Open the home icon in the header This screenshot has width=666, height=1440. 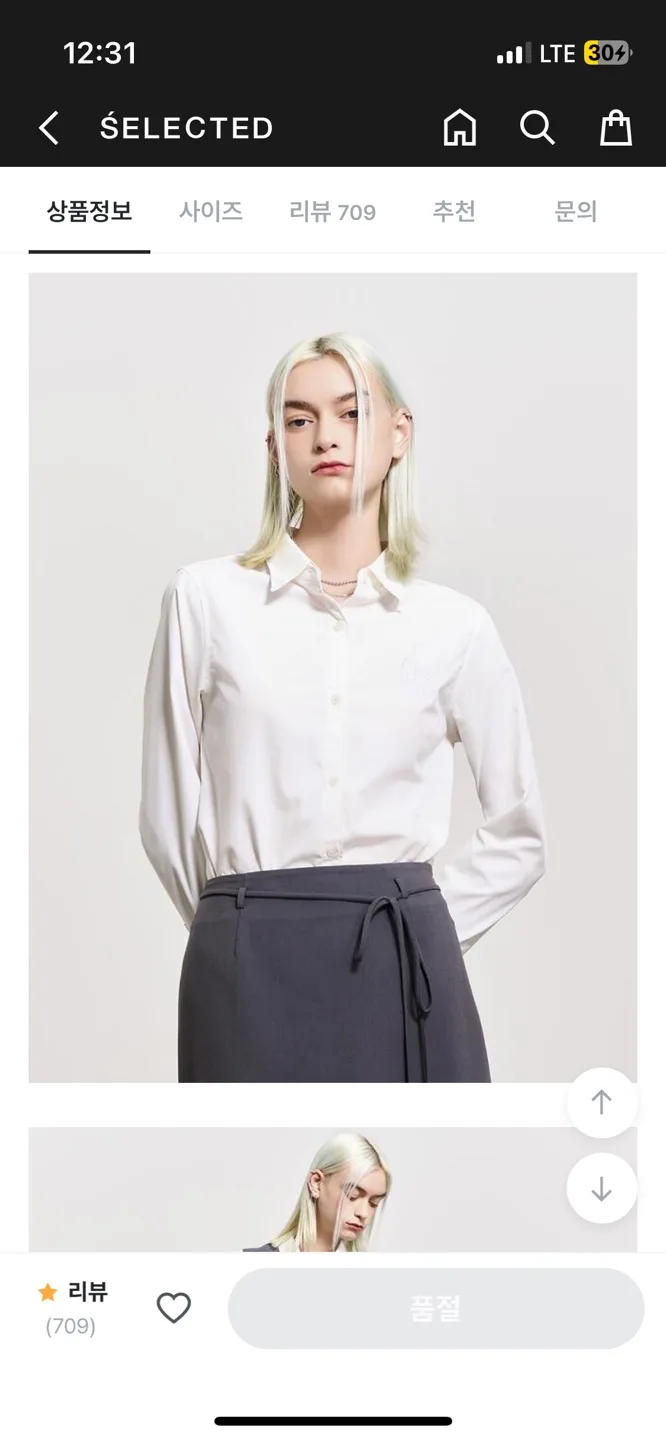[460, 128]
